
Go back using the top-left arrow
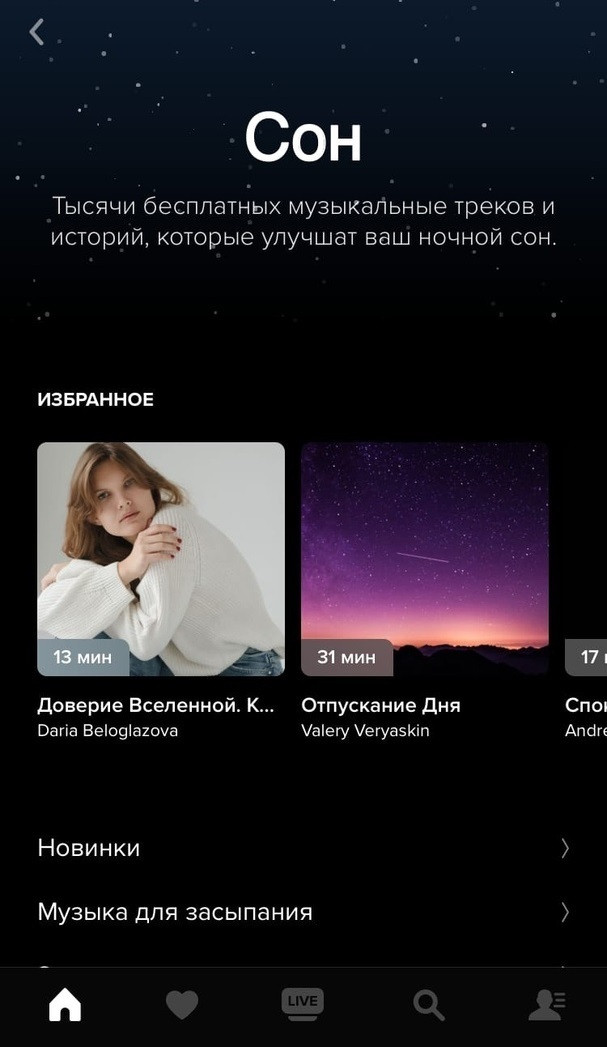pyautogui.click(x=37, y=32)
